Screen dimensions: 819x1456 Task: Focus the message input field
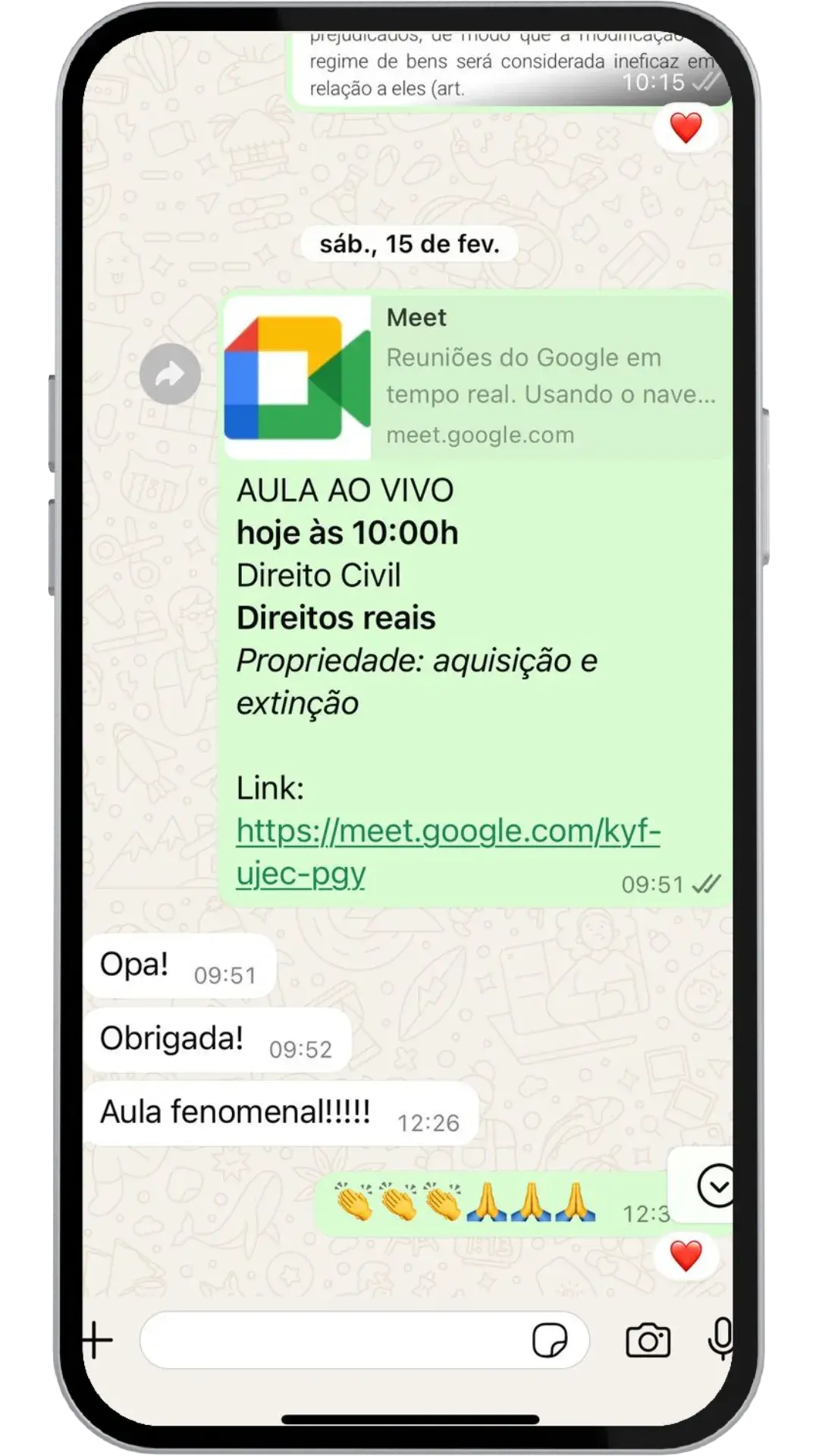334,1341
